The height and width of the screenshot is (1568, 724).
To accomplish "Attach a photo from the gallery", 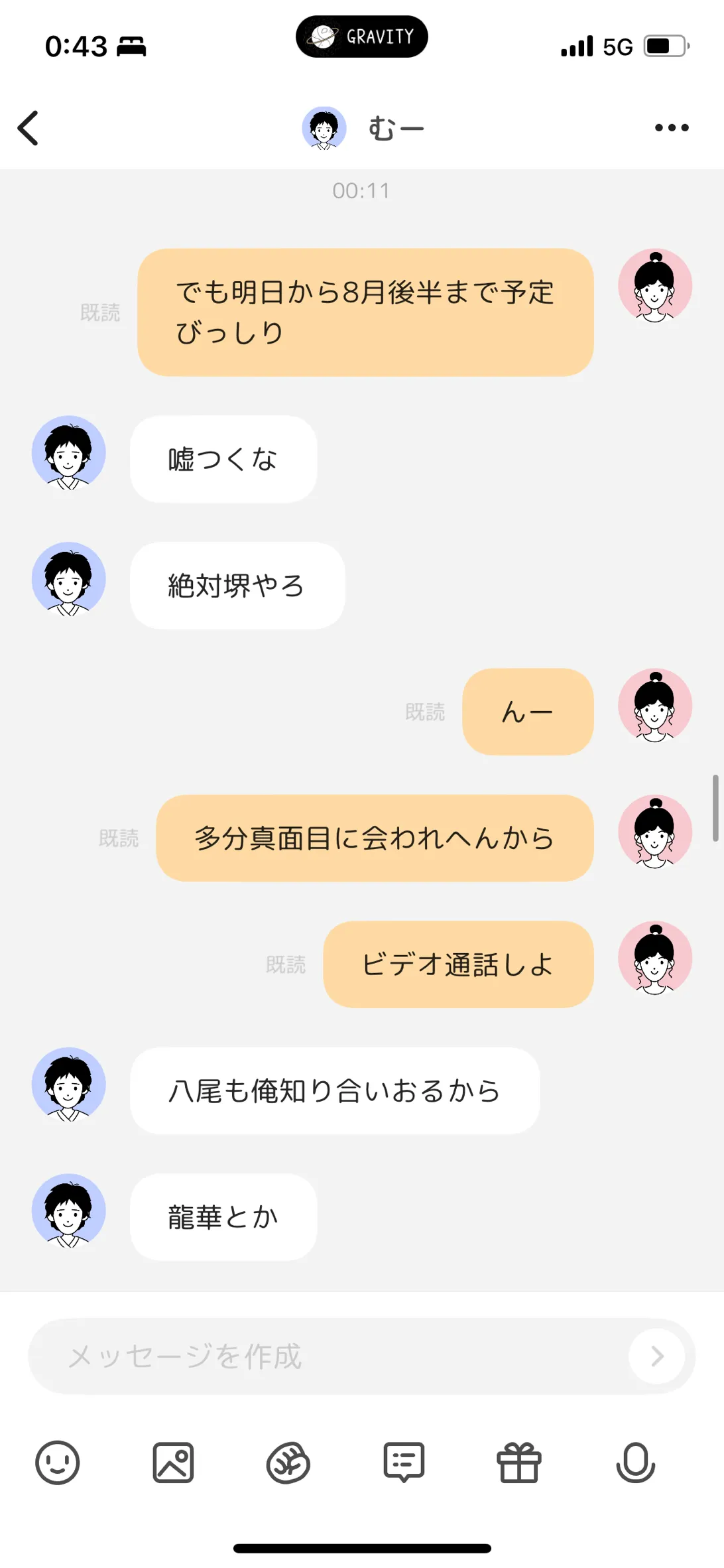I will pos(173,1463).
